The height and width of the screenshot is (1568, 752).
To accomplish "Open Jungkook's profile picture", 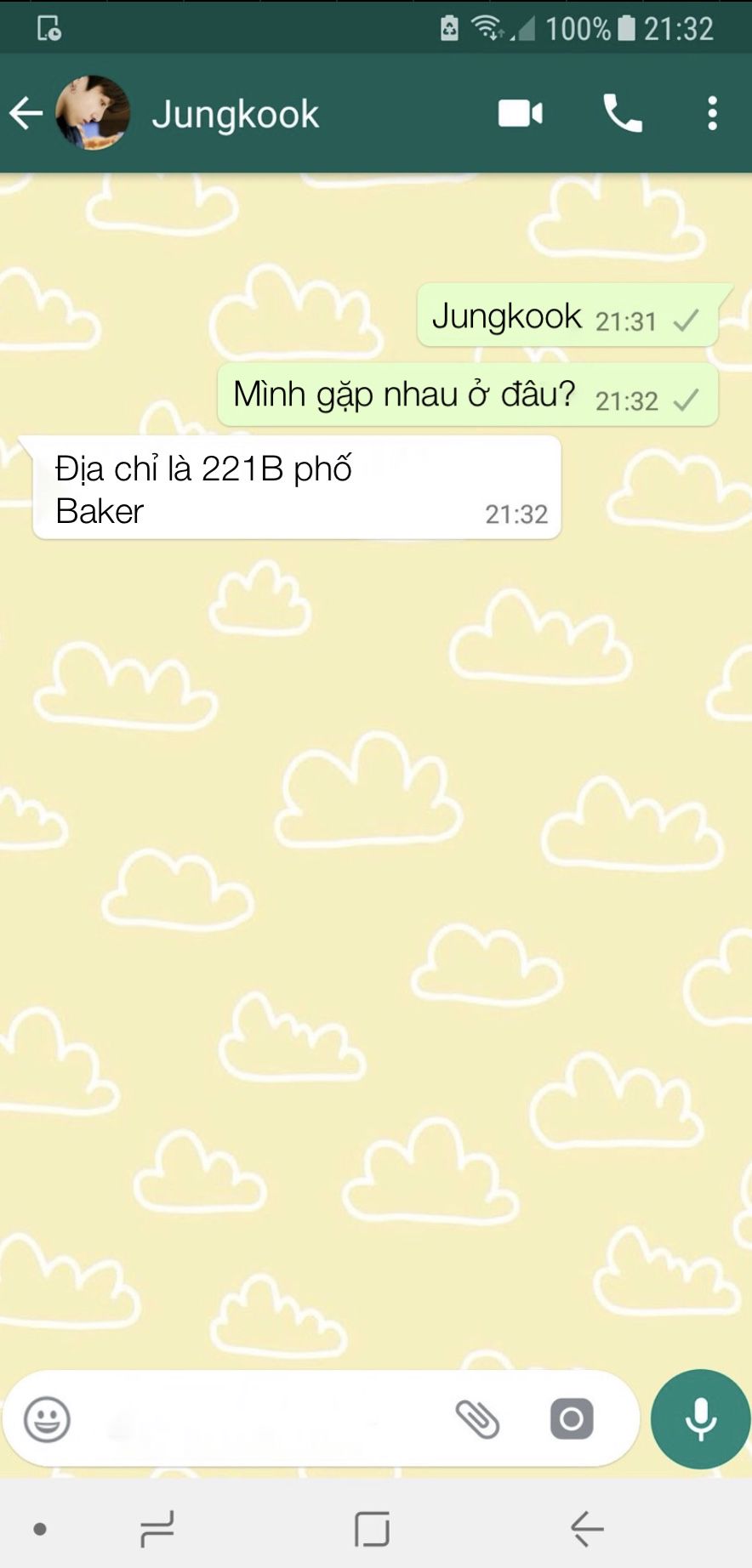I will tap(93, 113).
